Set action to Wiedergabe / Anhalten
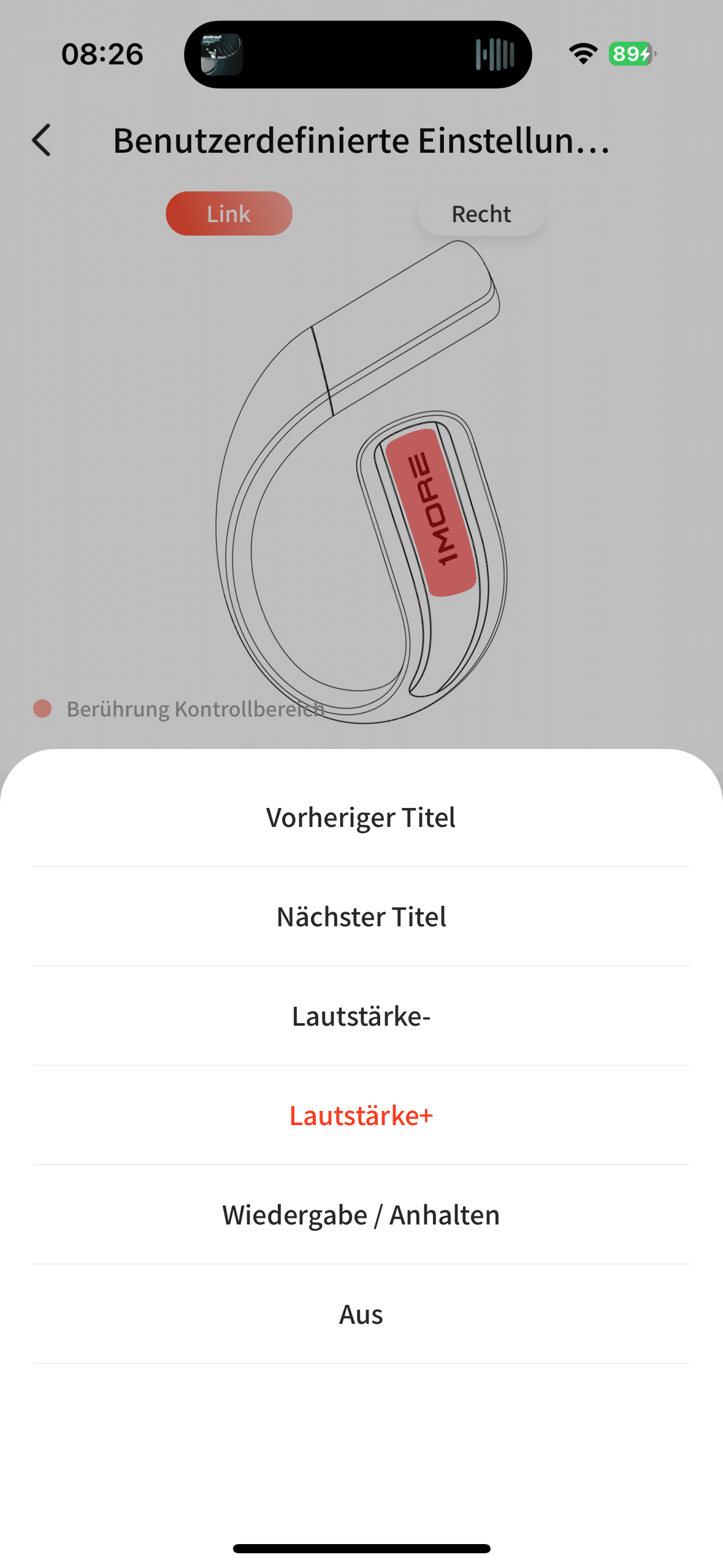723x1568 pixels. tap(361, 1215)
